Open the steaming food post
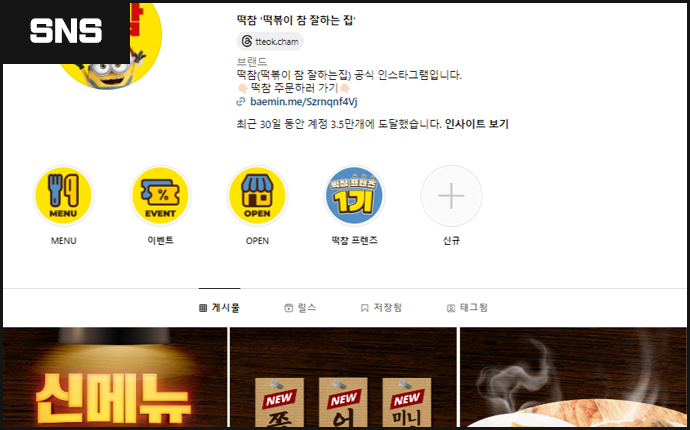This screenshot has height=430, width=690. pos(573,380)
